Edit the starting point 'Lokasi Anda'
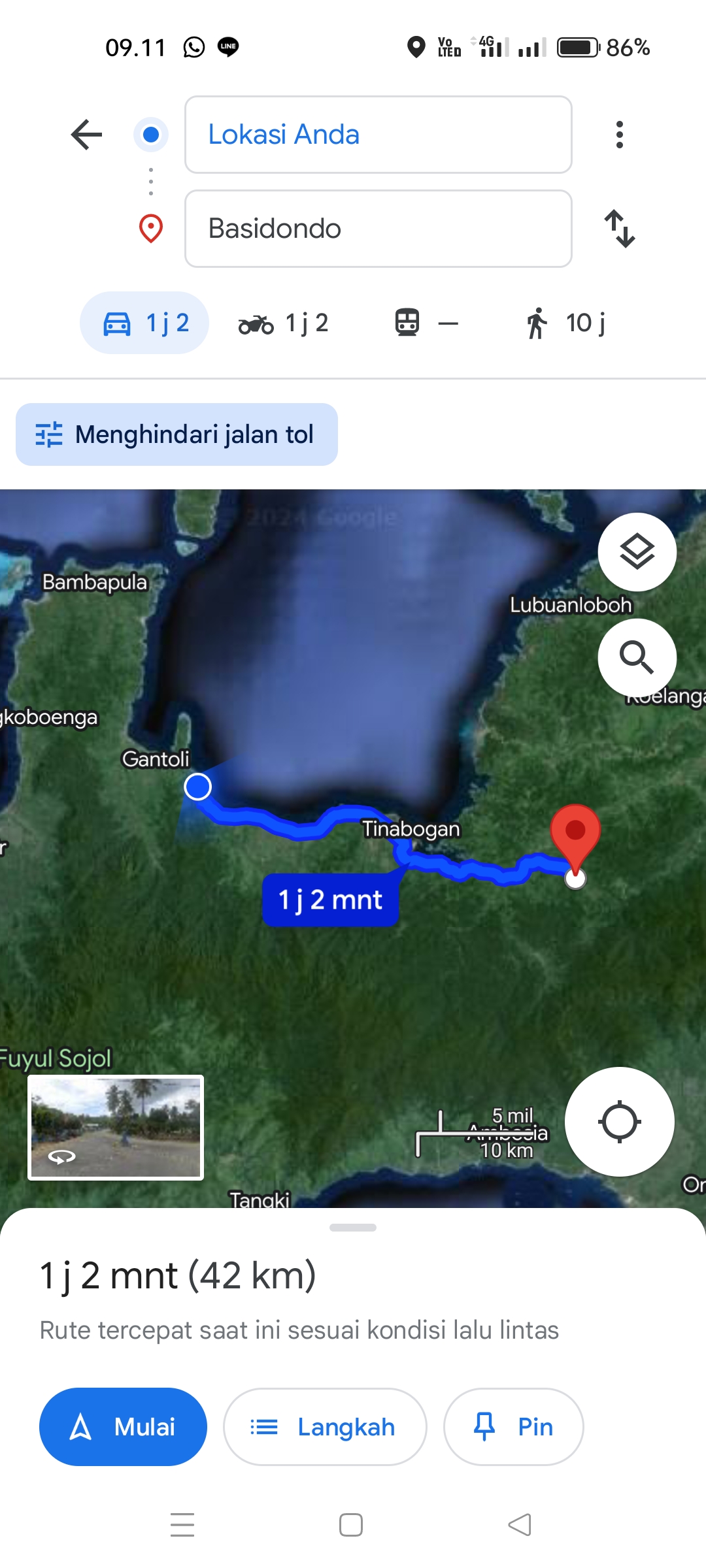 tap(378, 135)
